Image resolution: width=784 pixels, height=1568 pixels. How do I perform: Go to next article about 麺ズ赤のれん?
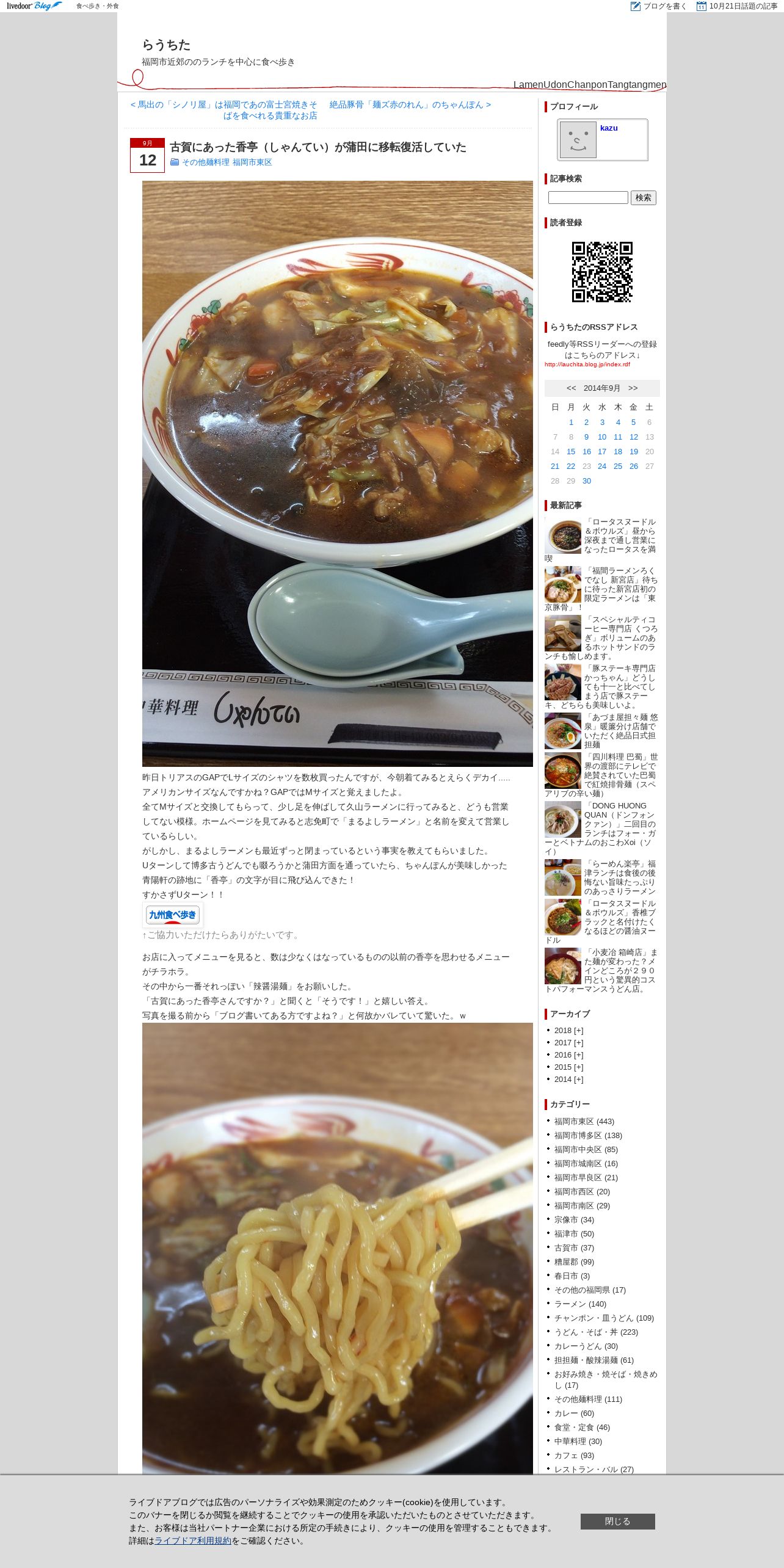pos(410,104)
